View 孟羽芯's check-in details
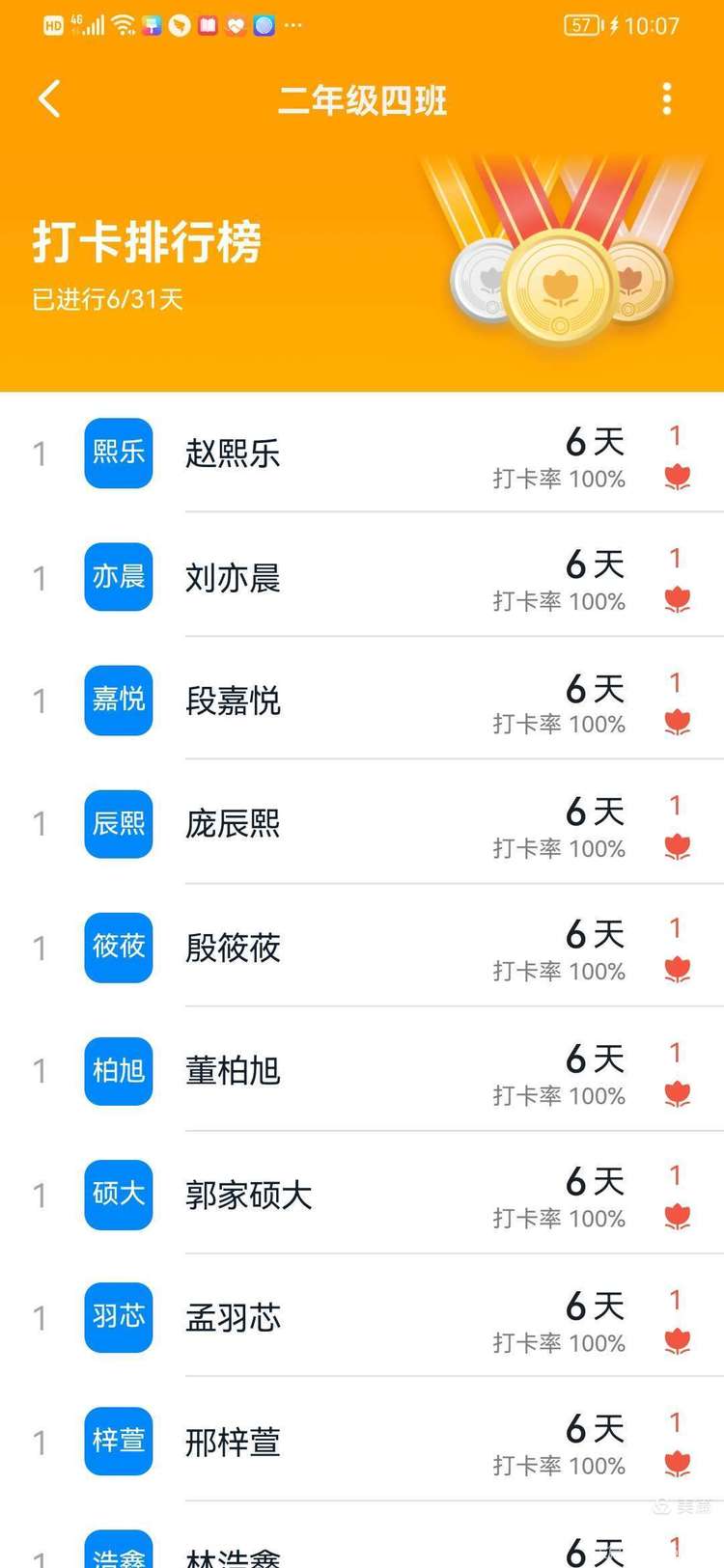Screen dimensions: 724x1568 click(x=362, y=1318)
